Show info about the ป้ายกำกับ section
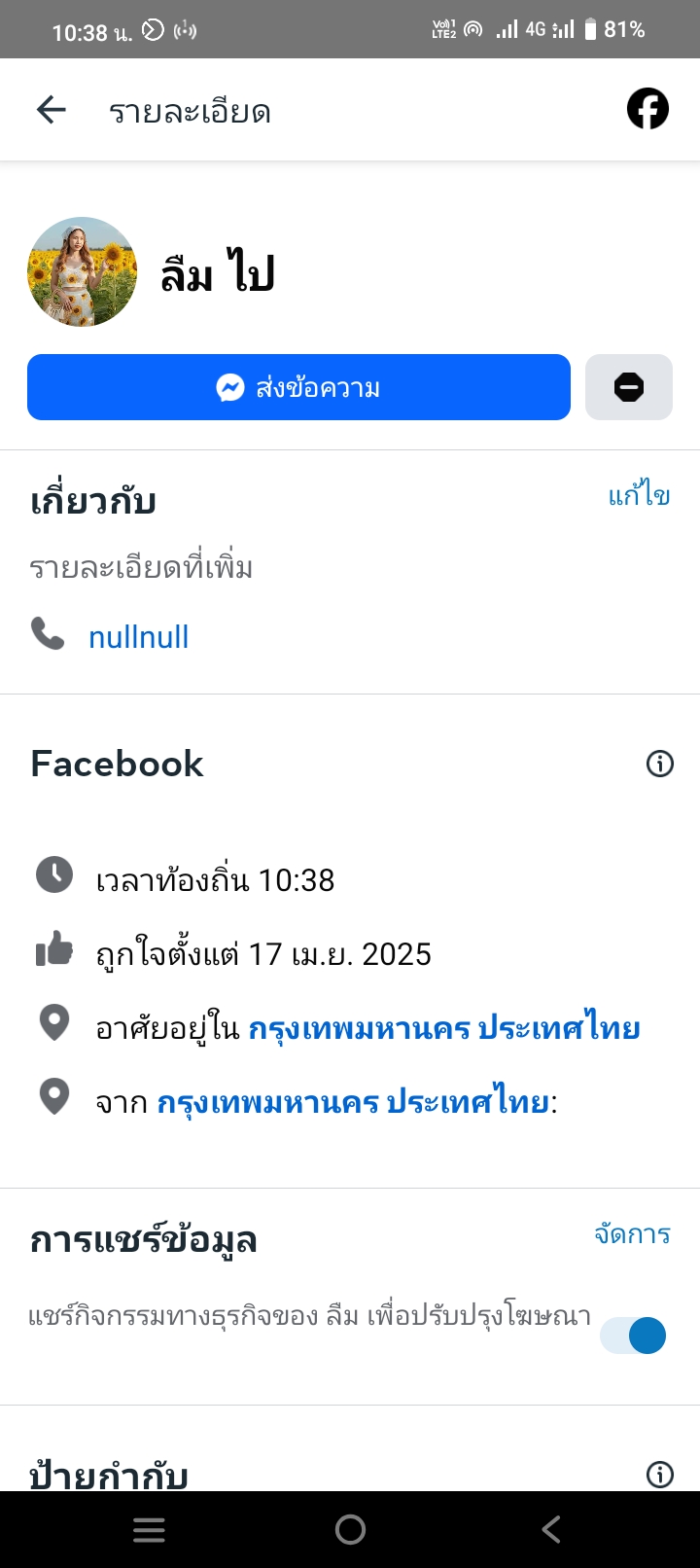The image size is (700, 1568). (x=660, y=1475)
